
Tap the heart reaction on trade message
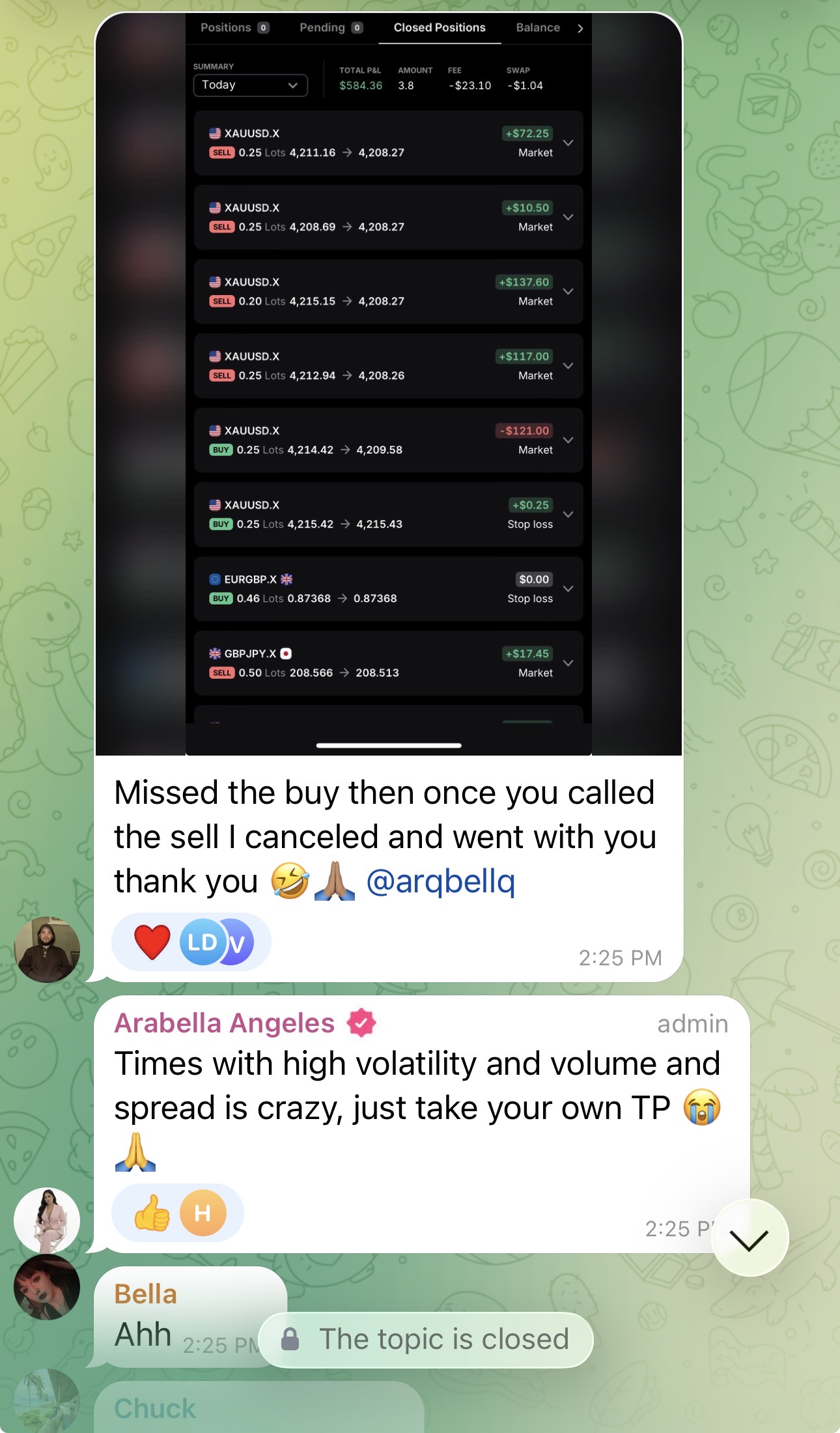click(x=152, y=942)
